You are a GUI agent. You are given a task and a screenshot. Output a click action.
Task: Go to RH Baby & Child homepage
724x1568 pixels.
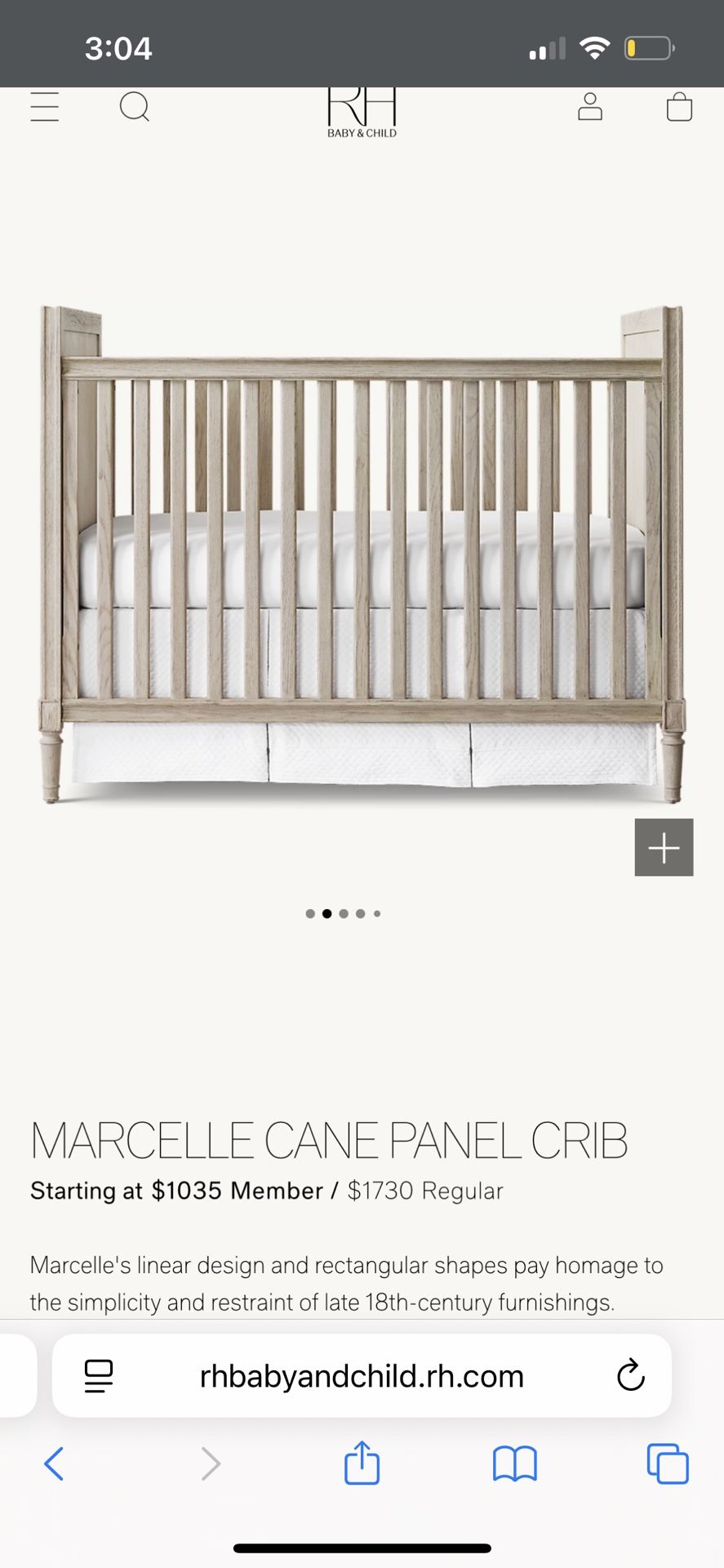[x=362, y=112]
